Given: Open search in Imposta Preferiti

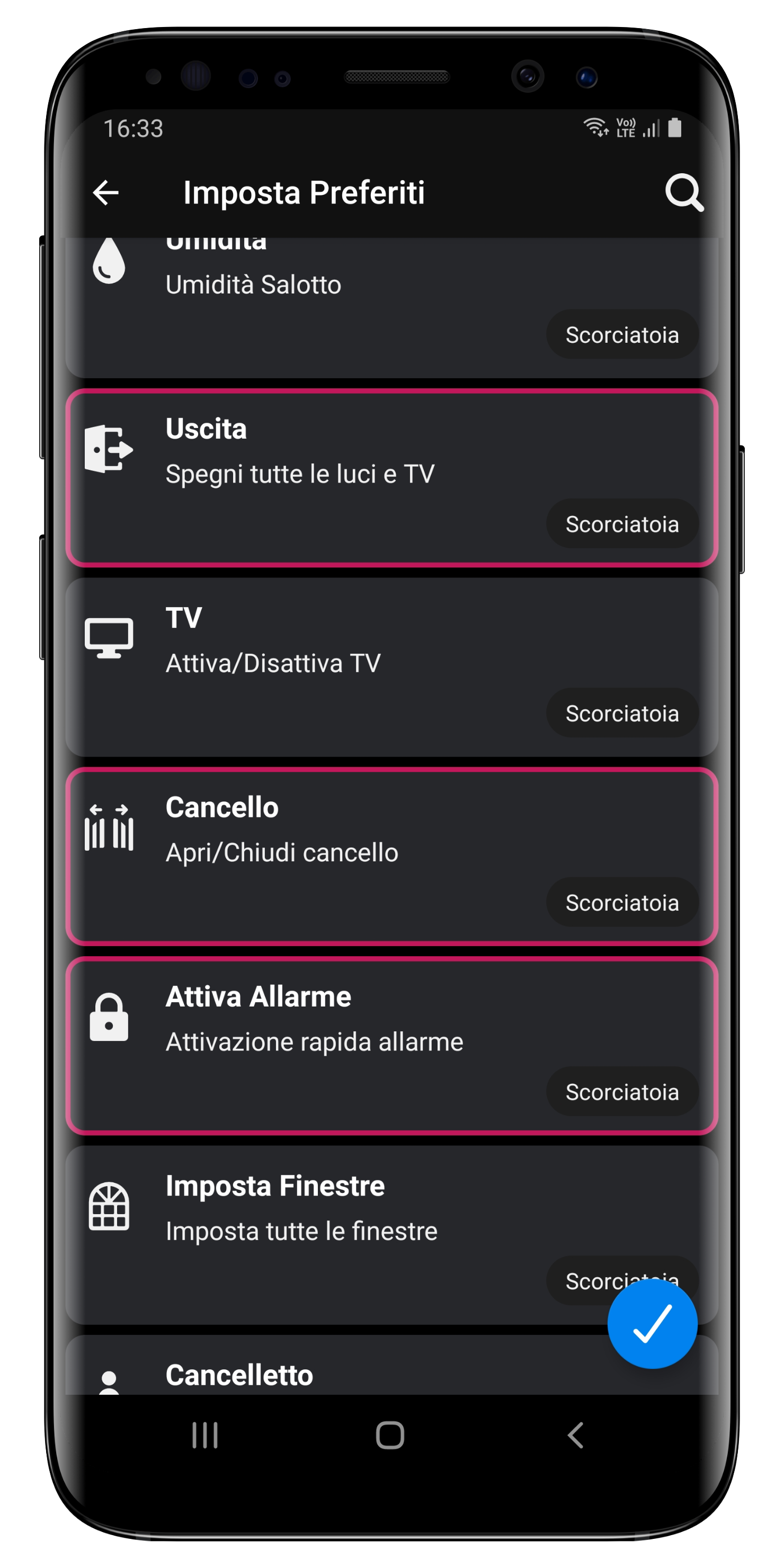Looking at the screenshot, I should point(684,193).
